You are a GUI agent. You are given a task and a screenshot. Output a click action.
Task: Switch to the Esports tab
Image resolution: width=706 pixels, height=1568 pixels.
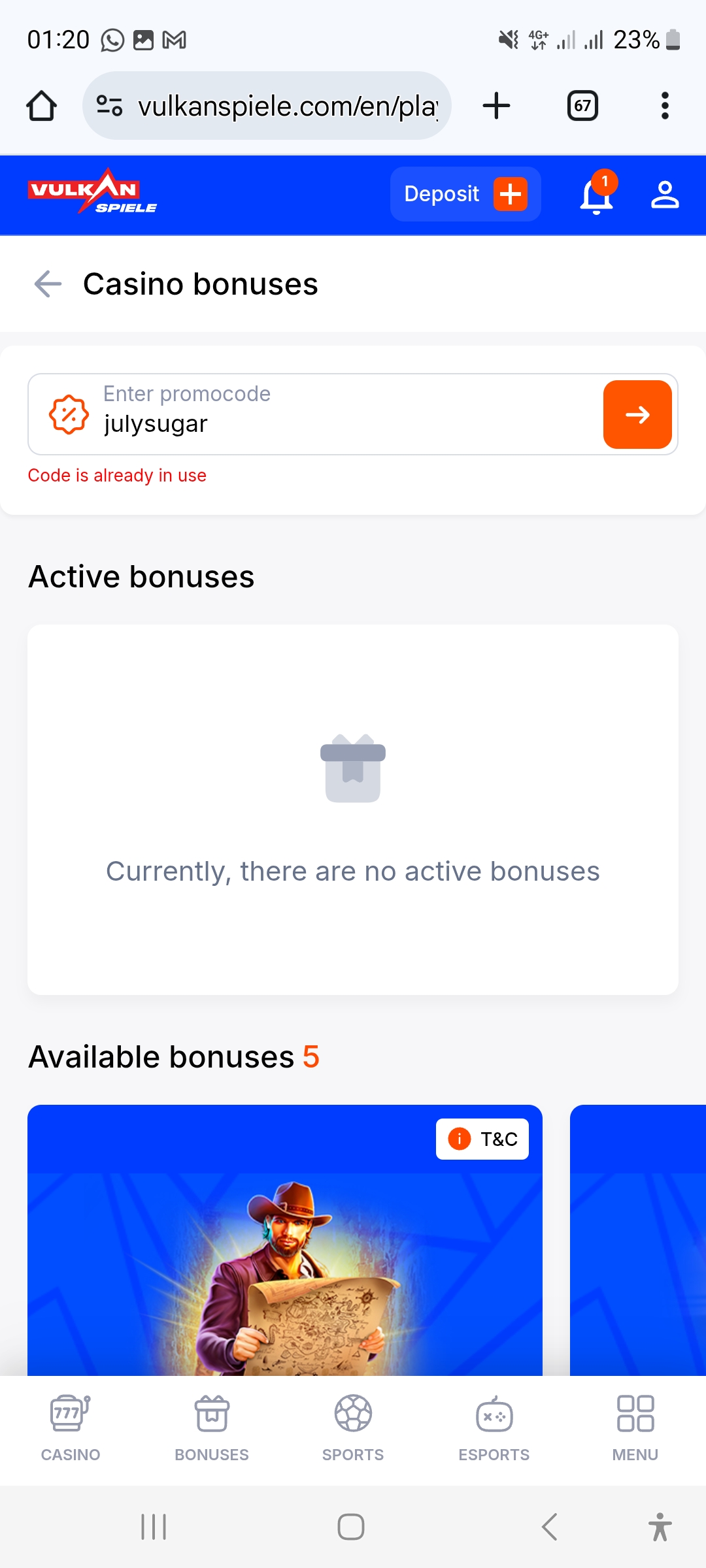(x=494, y=1428)
